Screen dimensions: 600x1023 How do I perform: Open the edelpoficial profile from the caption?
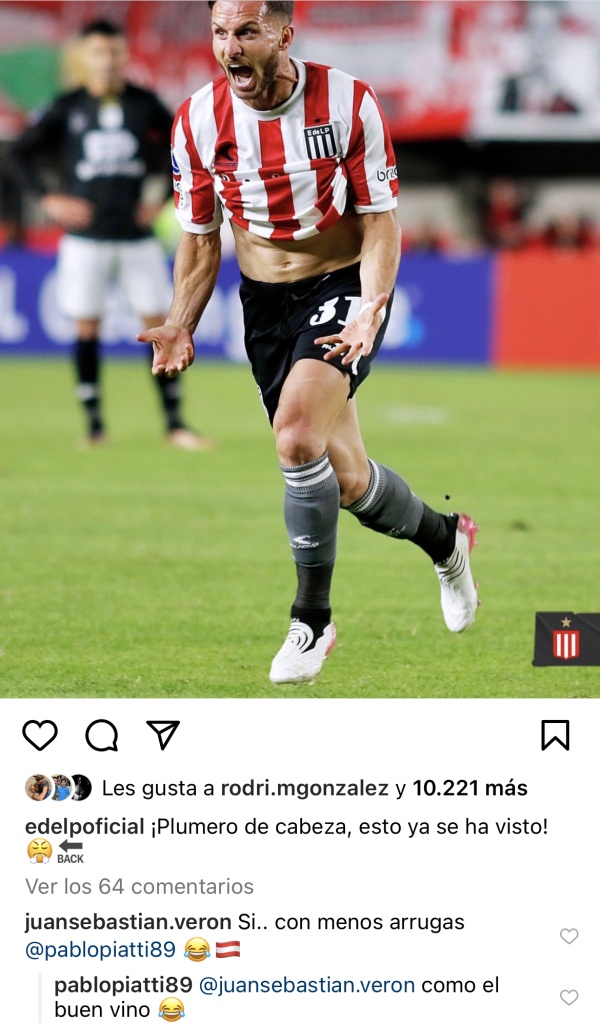84,827
